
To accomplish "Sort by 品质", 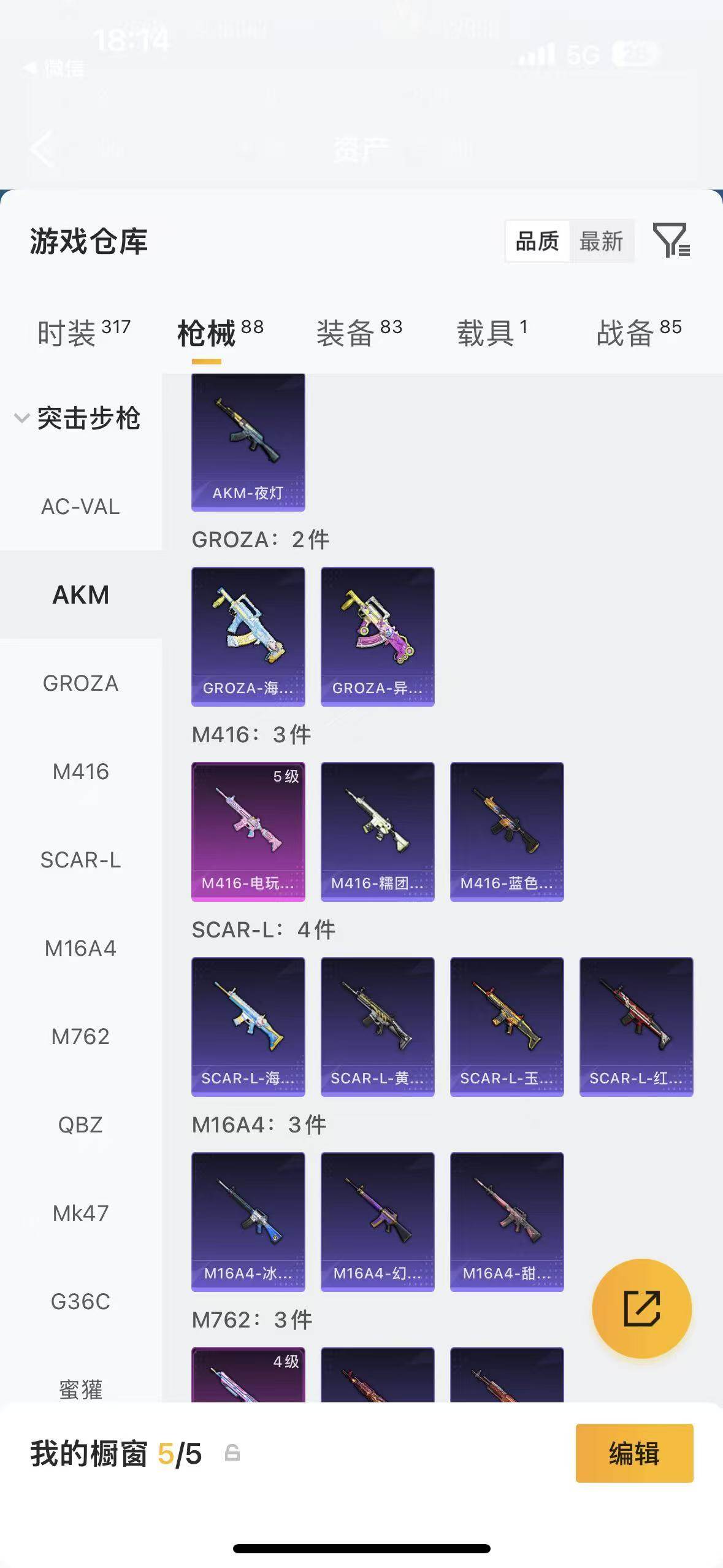I will pyautogui.click(x=537, y=241).
